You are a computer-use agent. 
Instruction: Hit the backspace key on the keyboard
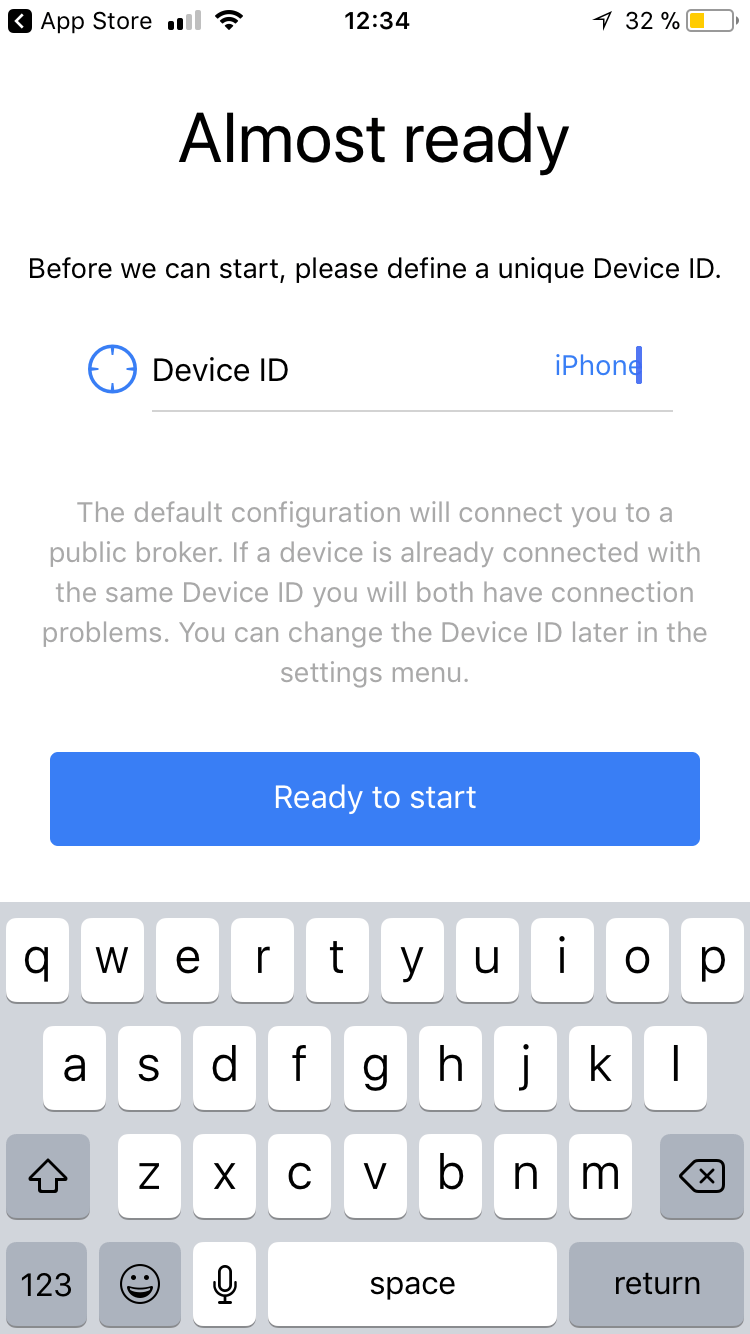(701, 1176)
